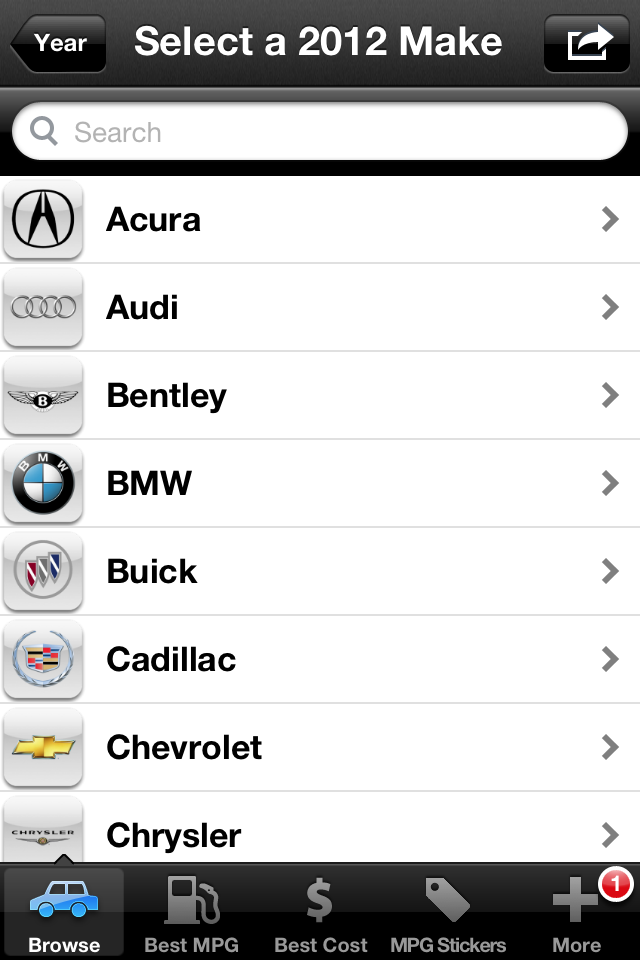Choose Cadillac from the list
This screenshot has height=960, width=640.
pos(320,660)
